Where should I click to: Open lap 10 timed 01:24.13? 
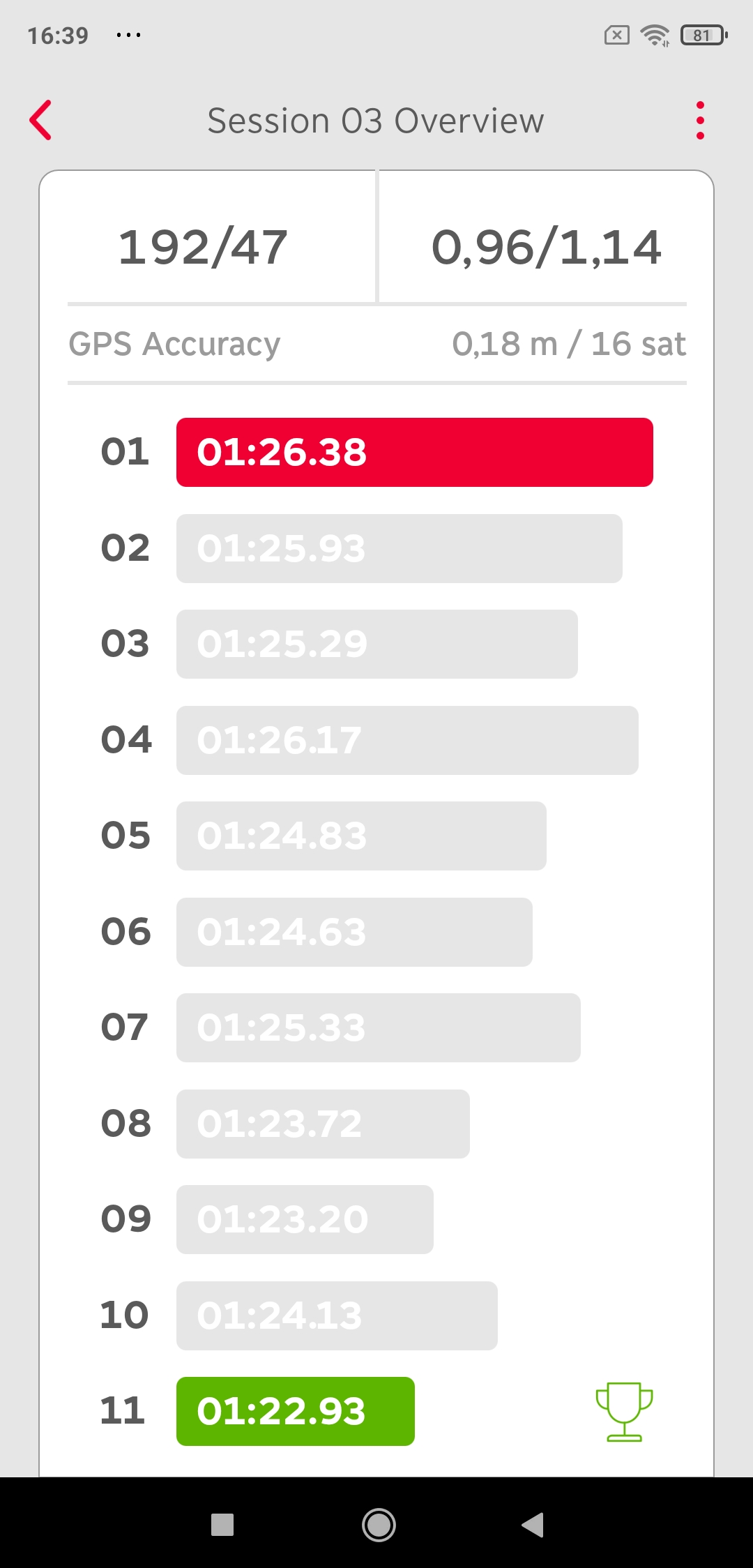tap(337, 1316)
